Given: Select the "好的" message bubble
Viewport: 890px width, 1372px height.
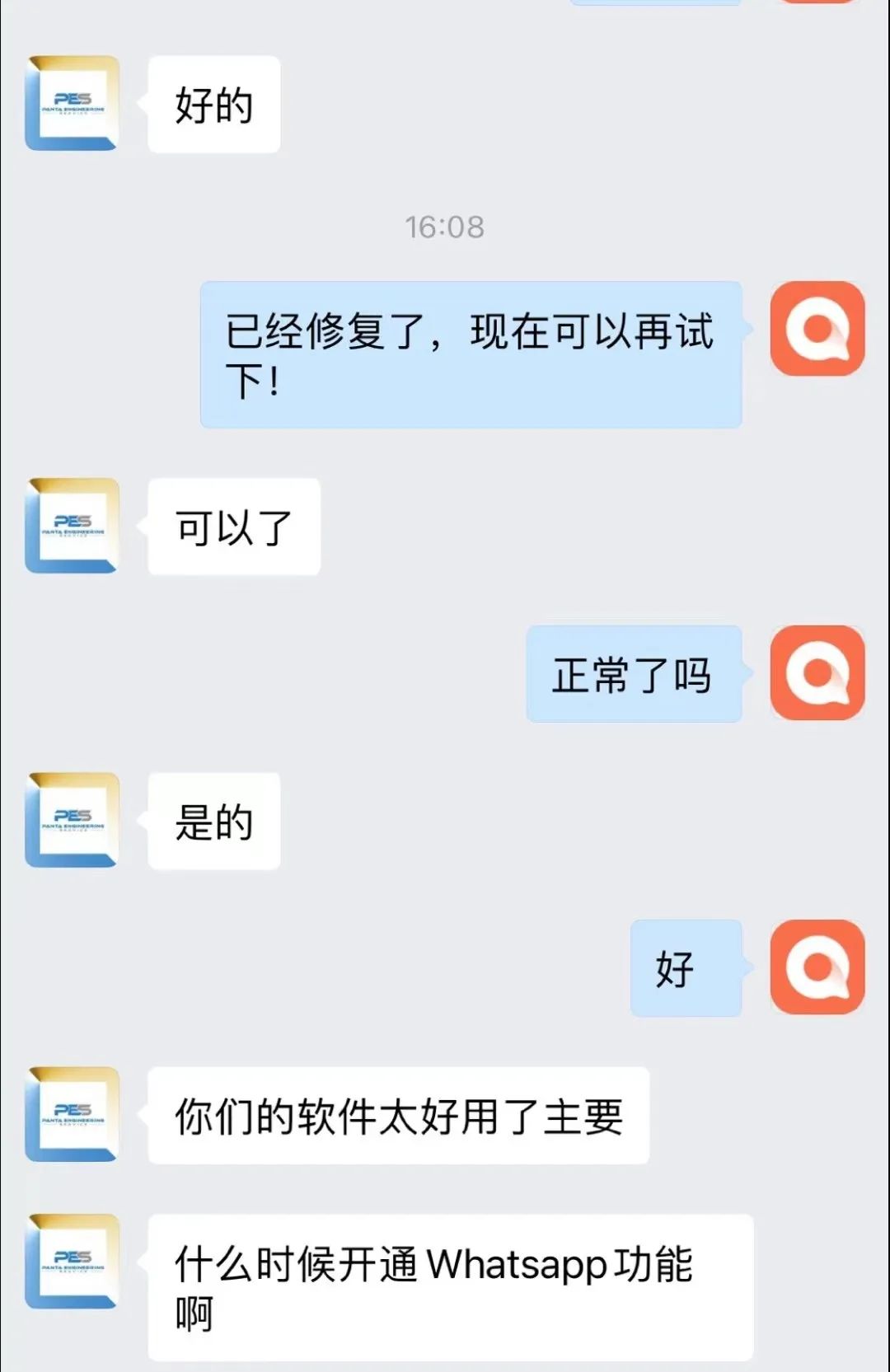Looking at the screenshot, I should click(x=212, y=105).
